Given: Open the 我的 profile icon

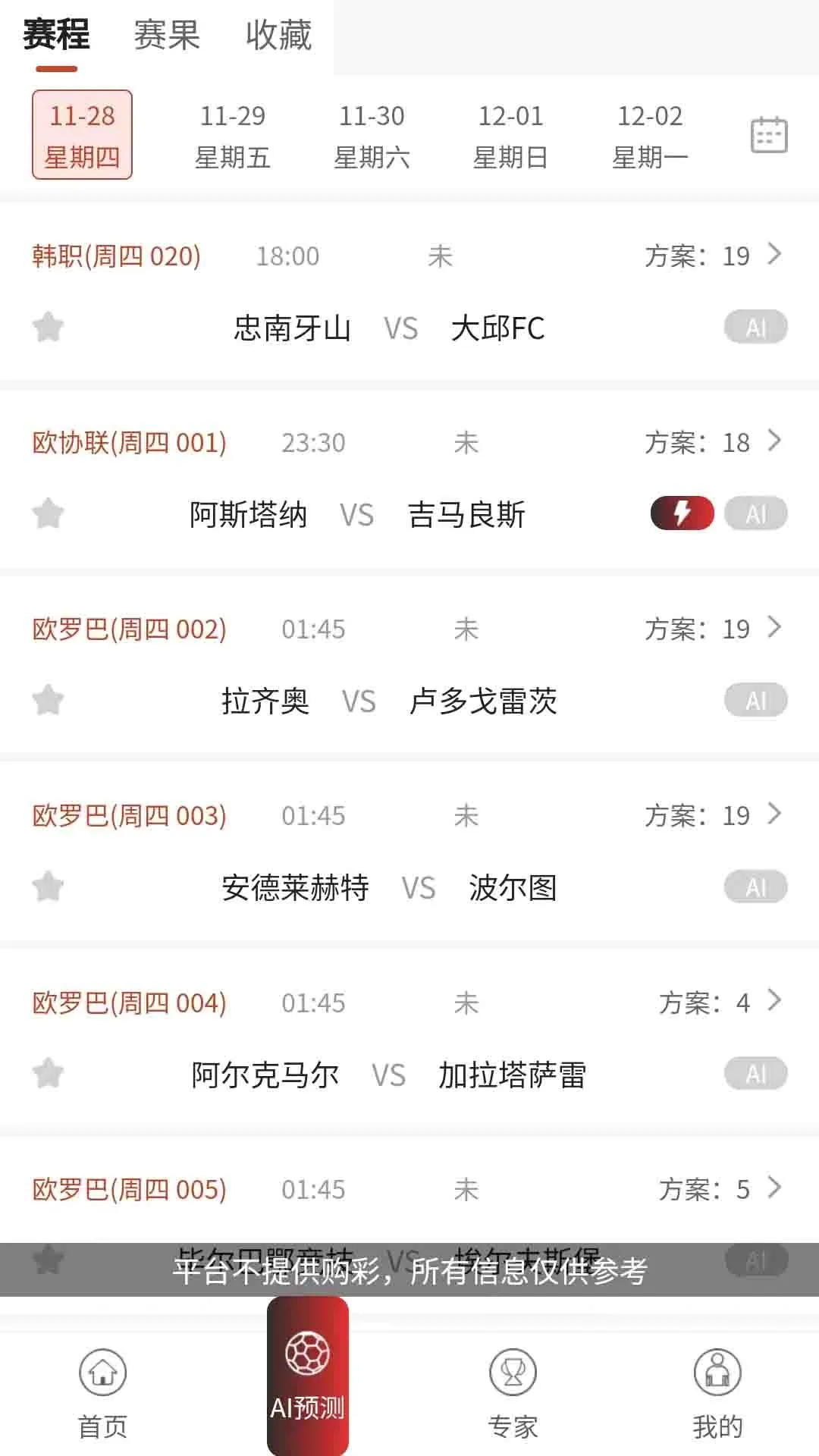Looking at the screenshot, I should pos(717,1373).
